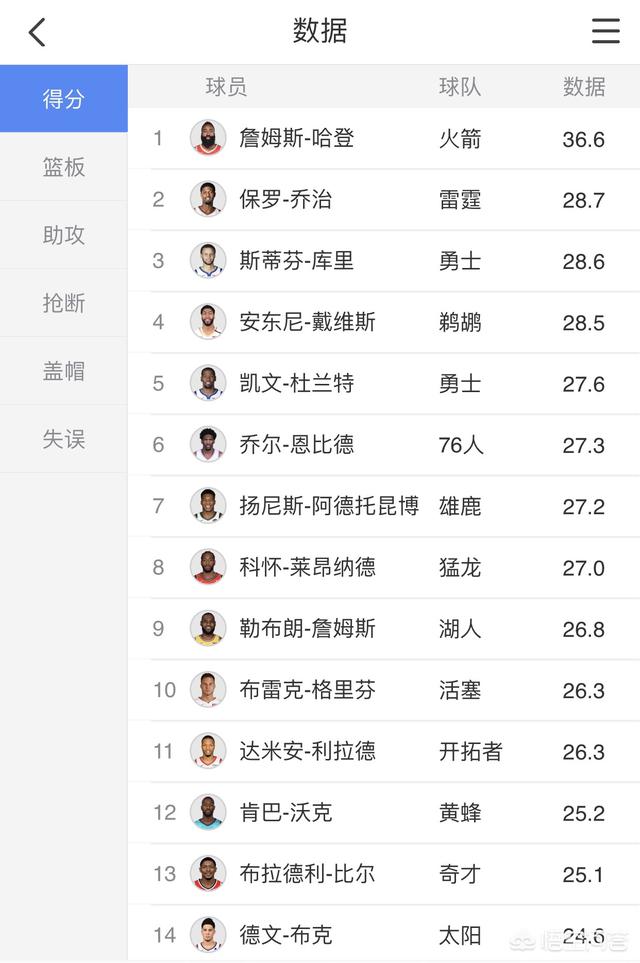640x963 pixels.
Task: Go back using the arrow icon
Action: 37,32
